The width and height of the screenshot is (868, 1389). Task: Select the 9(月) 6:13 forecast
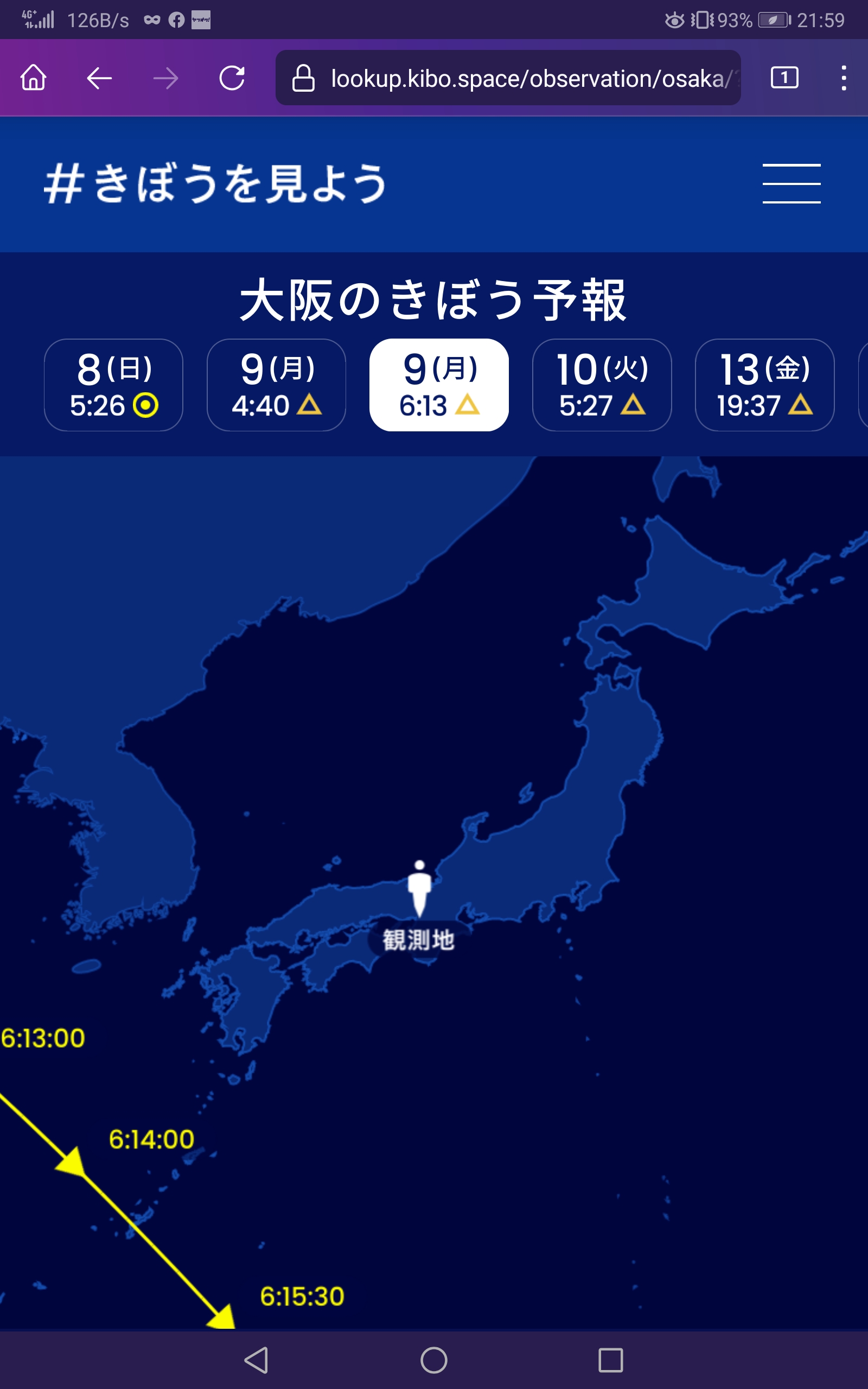439,385
